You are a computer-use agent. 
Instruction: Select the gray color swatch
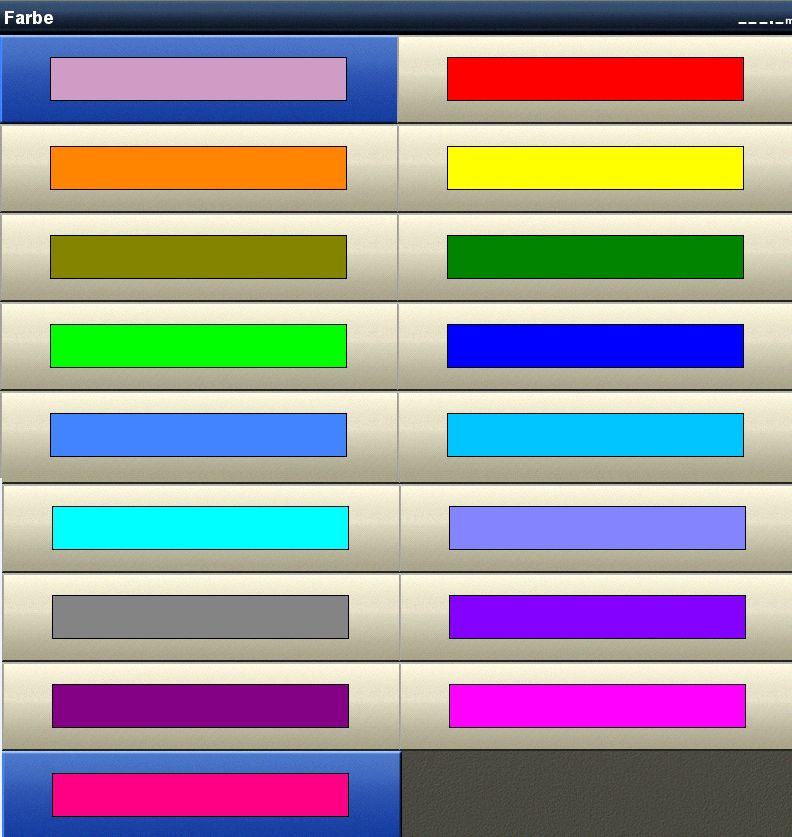(x=200, y=617)
